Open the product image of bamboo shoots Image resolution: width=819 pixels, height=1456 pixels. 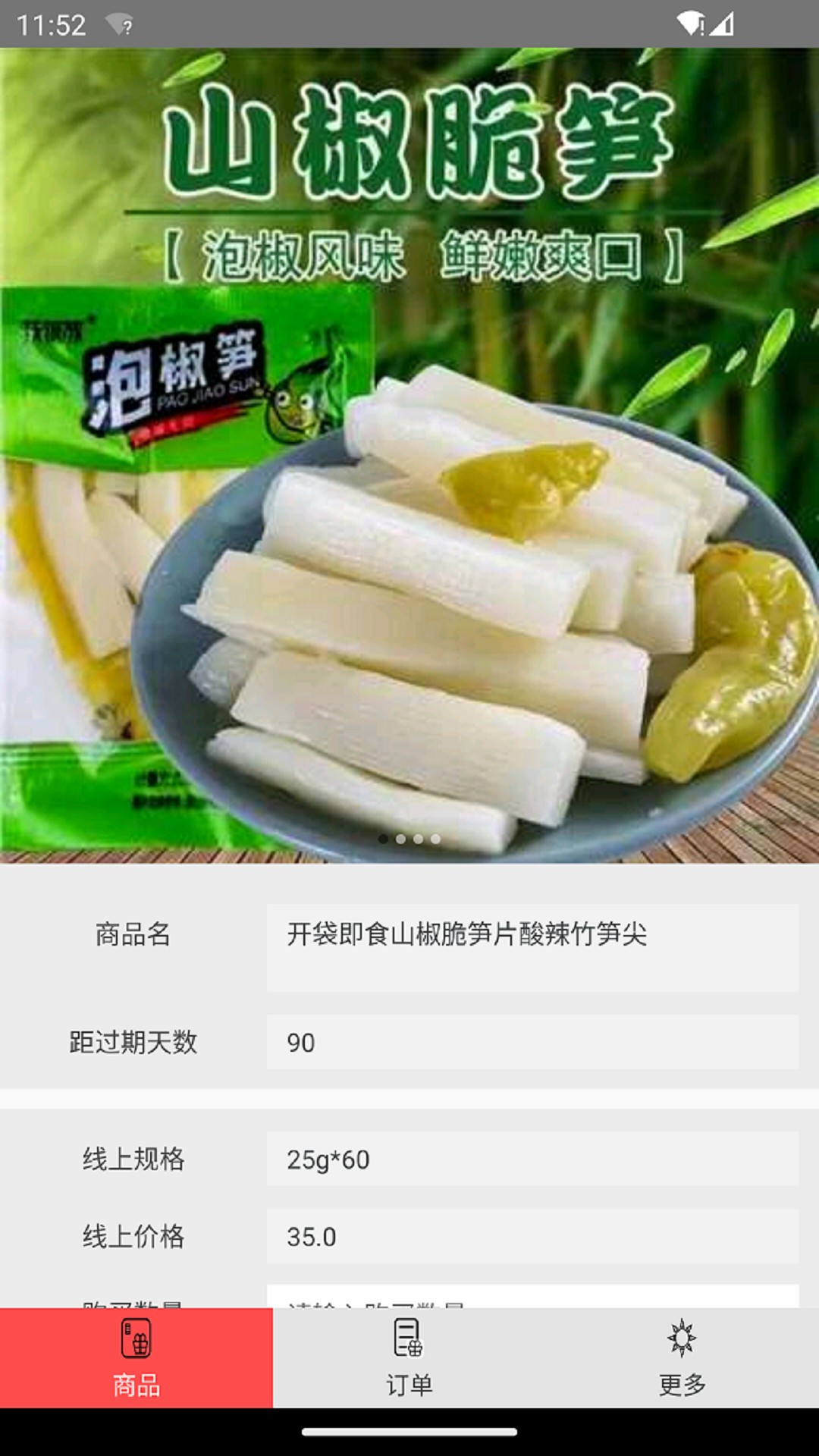click(x=409, y=455)
